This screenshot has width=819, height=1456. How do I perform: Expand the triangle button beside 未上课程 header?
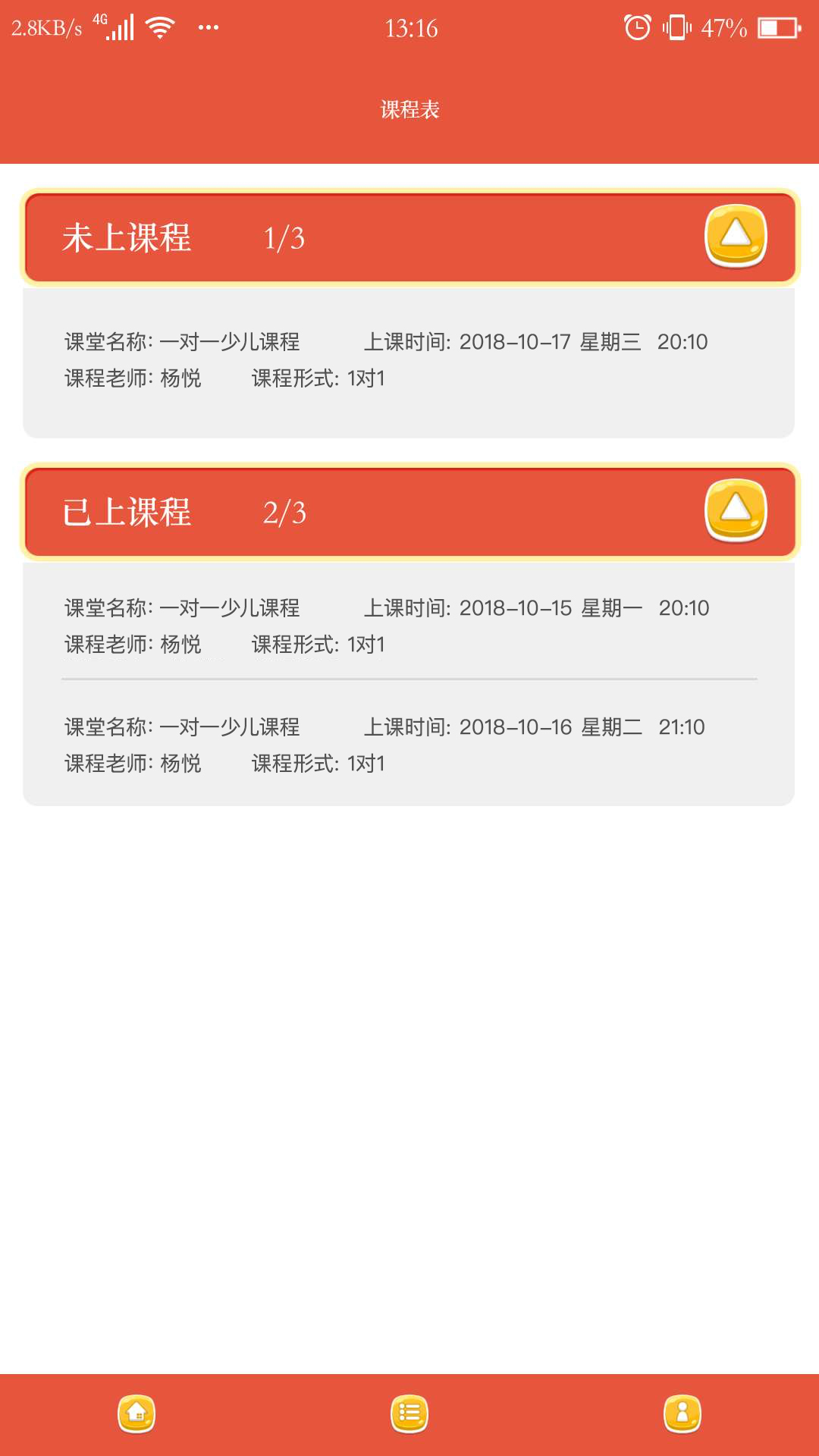click(x=733, y=237)
